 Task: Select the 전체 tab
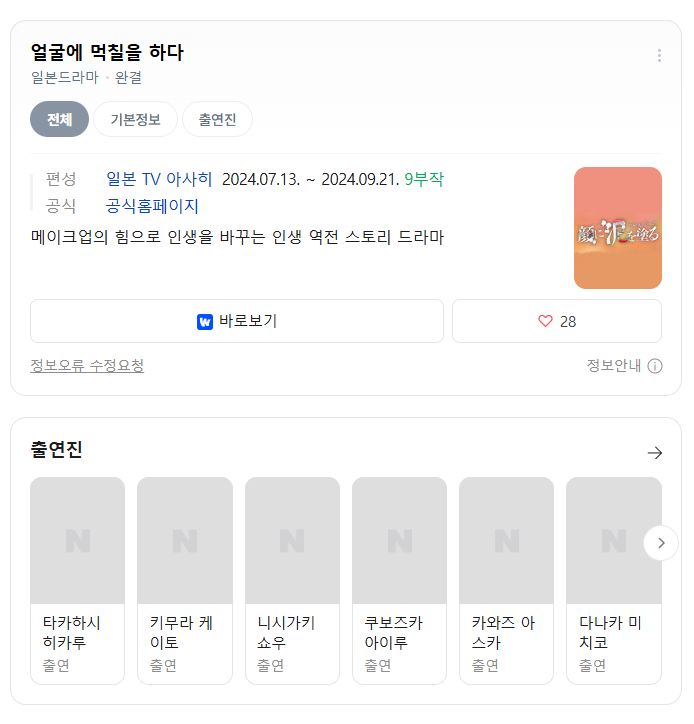[x=59, y=119]
